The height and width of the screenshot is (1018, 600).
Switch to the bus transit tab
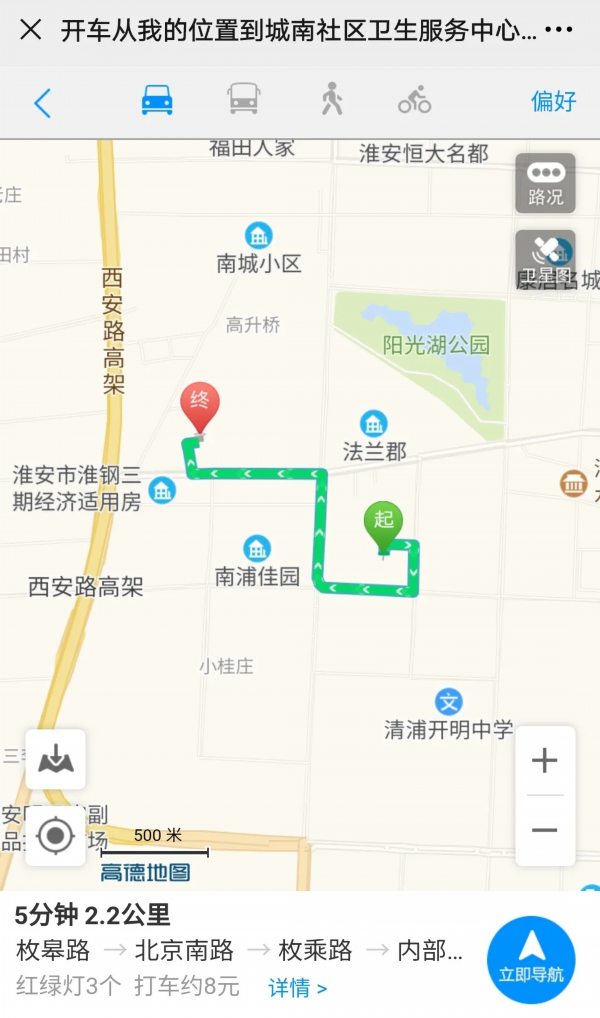244,99
